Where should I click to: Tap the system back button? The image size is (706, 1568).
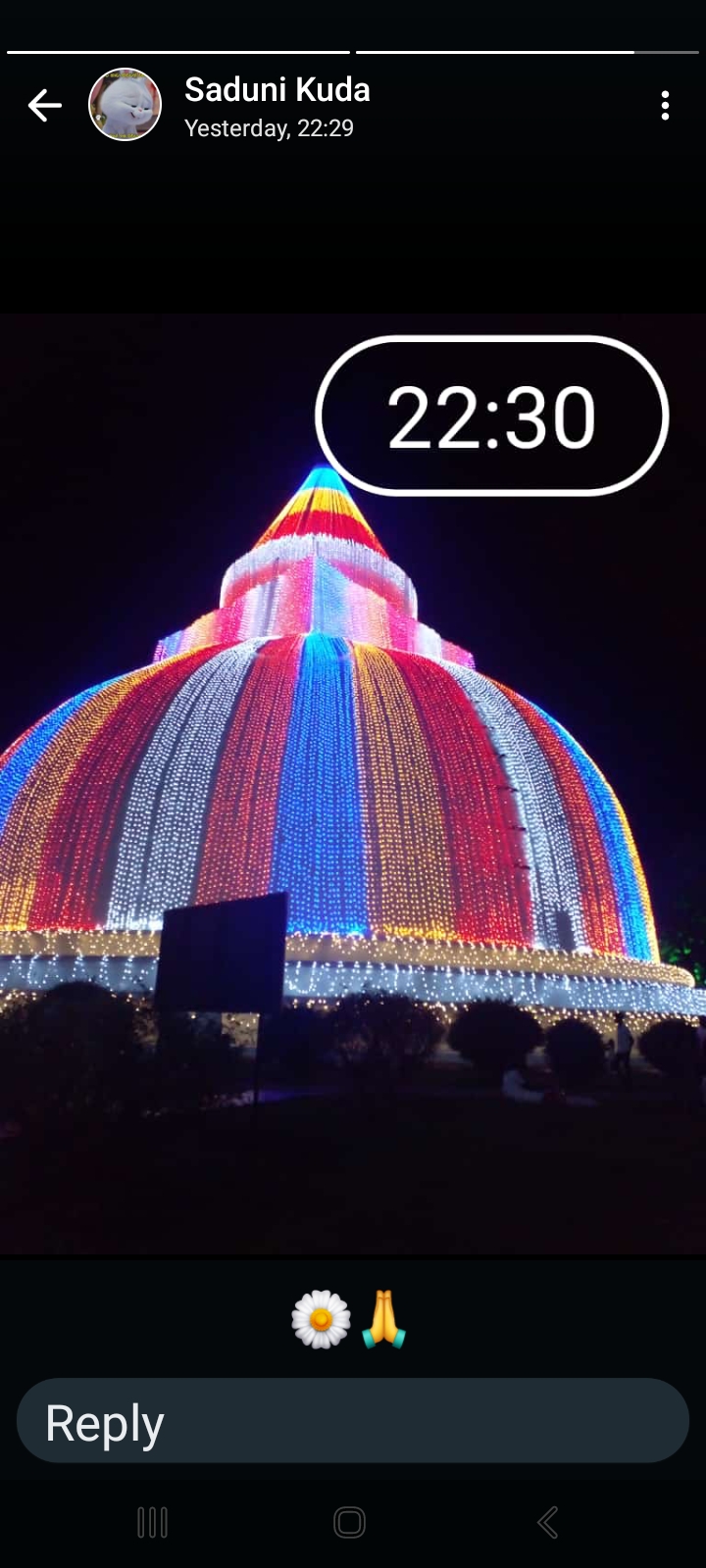(x=548, y=1522)
